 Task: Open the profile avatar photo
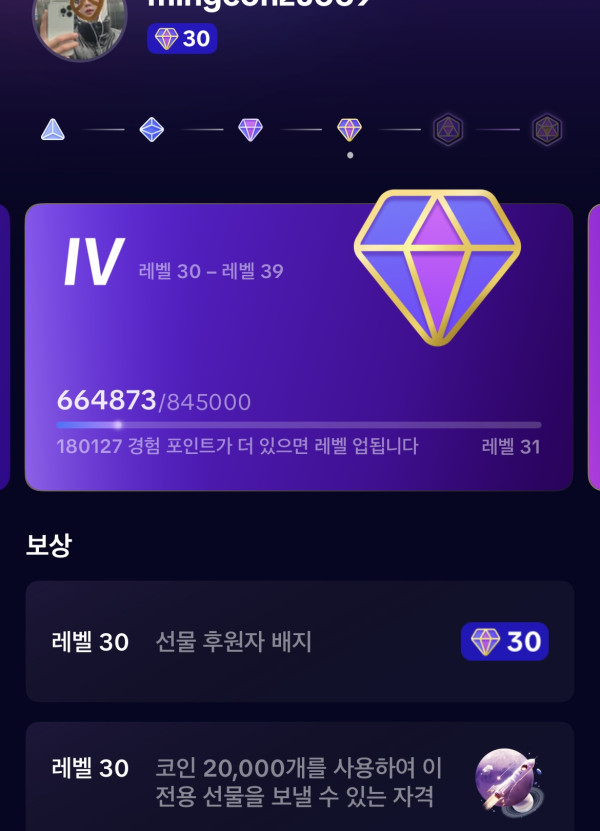point(80,22)
